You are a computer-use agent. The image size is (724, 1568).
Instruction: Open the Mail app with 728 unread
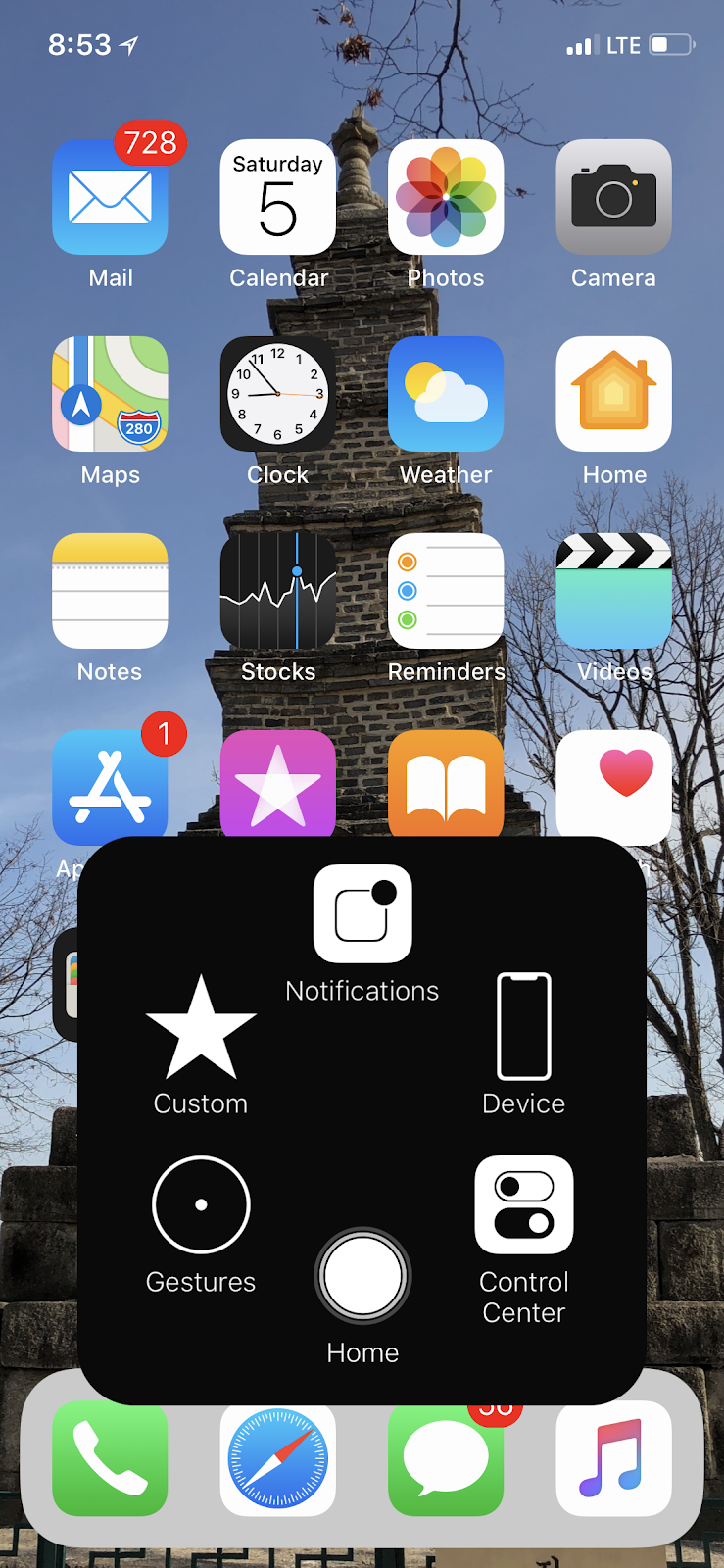pyautogui.click(x=109, y=196)
